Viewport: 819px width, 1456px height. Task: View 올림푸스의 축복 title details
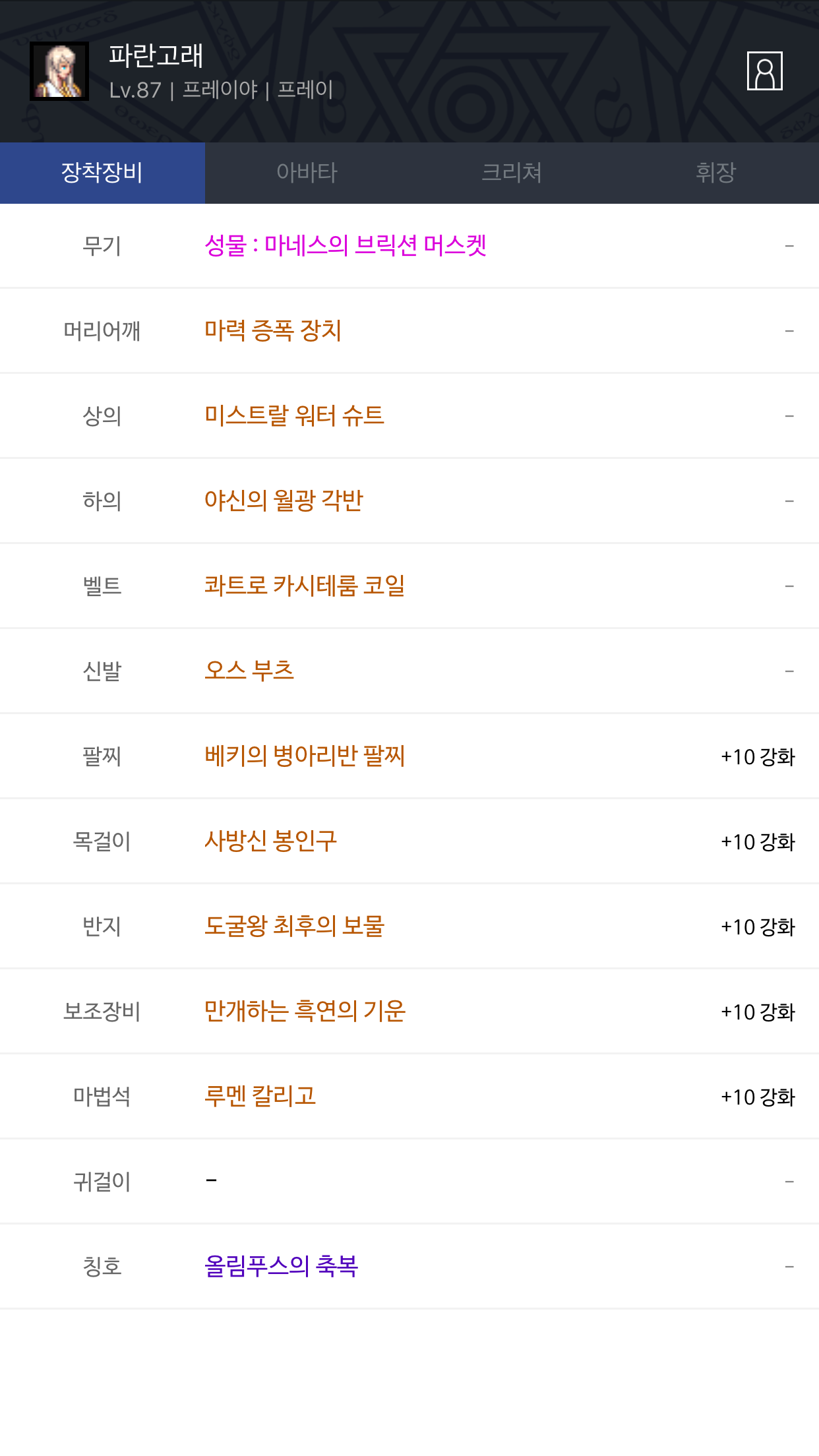281,1266
